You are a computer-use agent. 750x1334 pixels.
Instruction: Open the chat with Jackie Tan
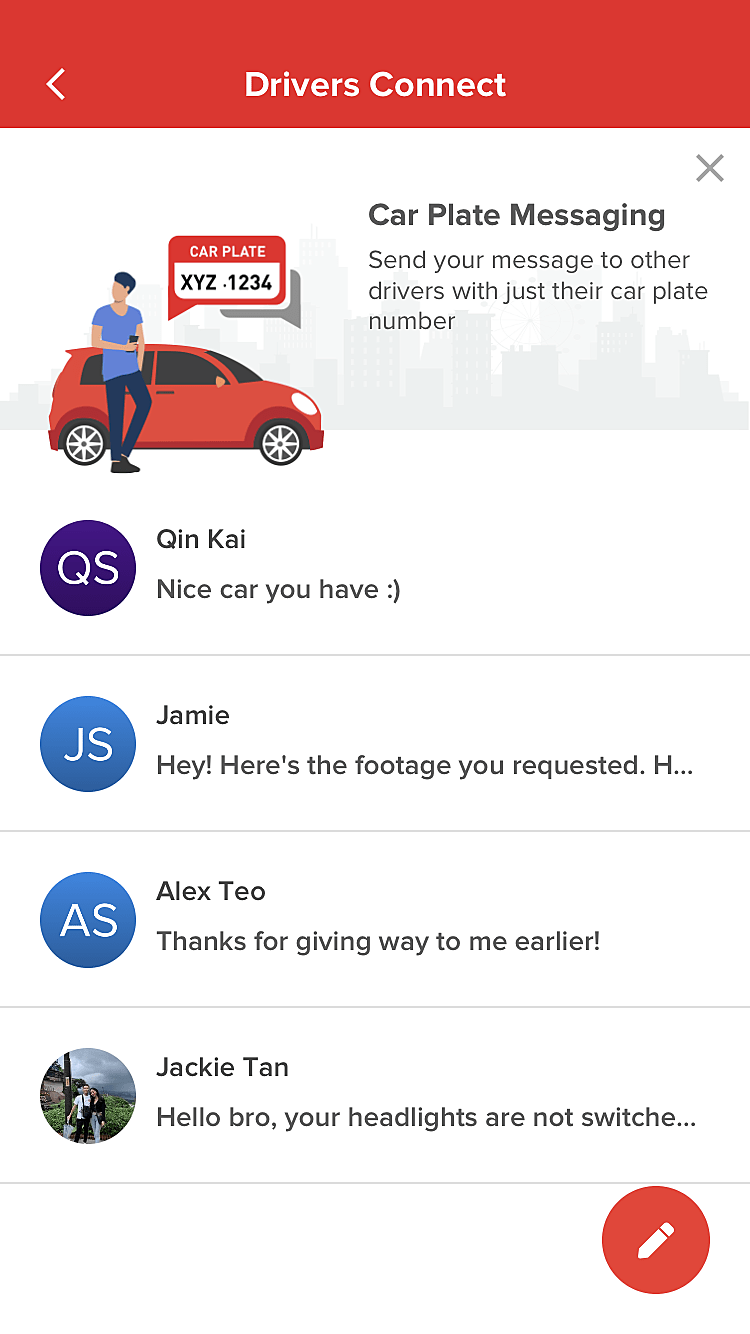tap(375, 1095)
